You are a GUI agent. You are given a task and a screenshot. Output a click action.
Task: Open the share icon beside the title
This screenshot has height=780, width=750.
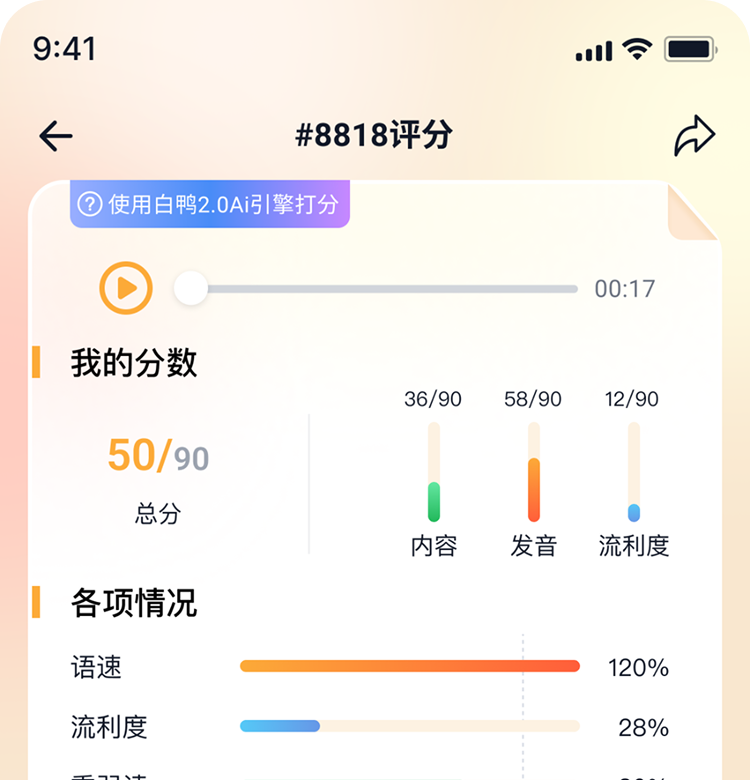(x=694, y=134)
